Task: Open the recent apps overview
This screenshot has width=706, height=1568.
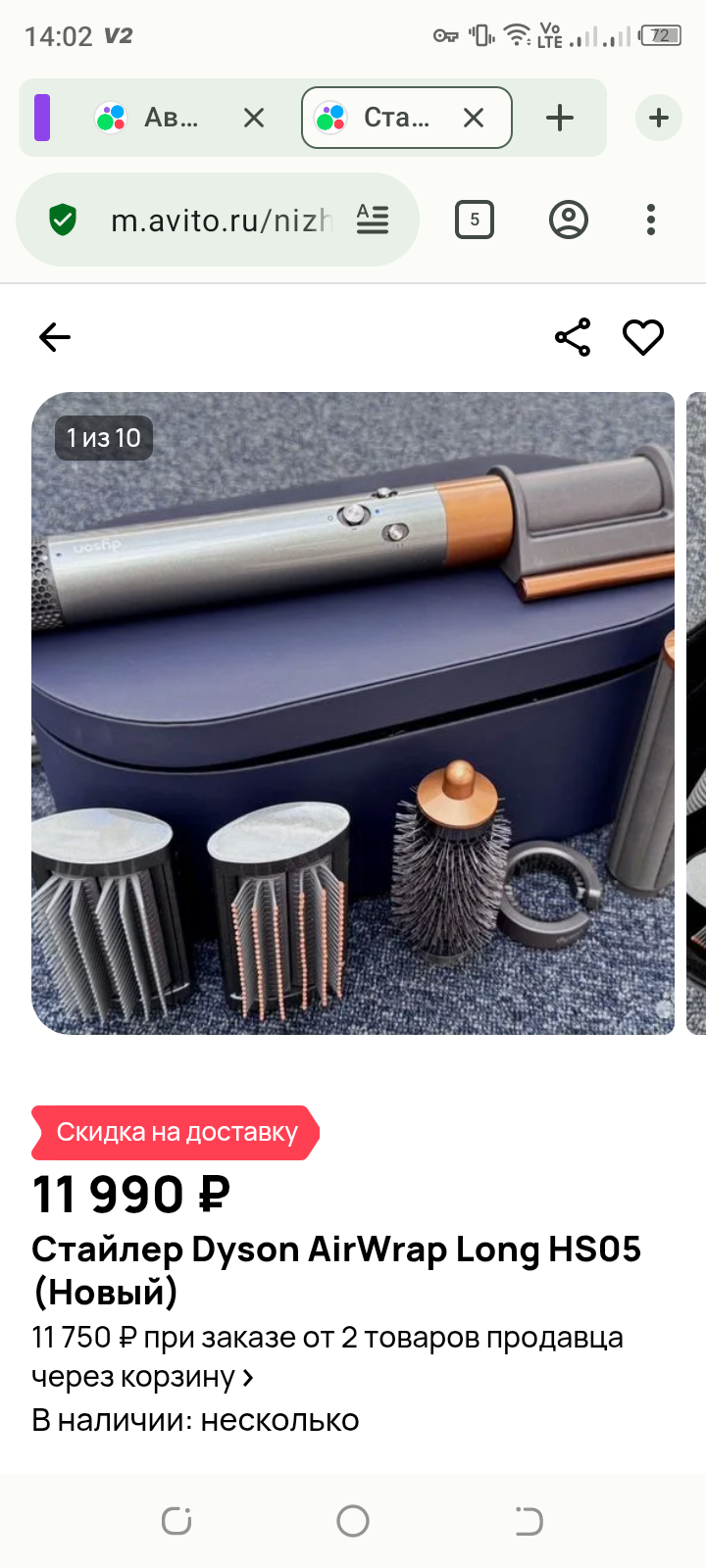Action: coord(176,1521)
